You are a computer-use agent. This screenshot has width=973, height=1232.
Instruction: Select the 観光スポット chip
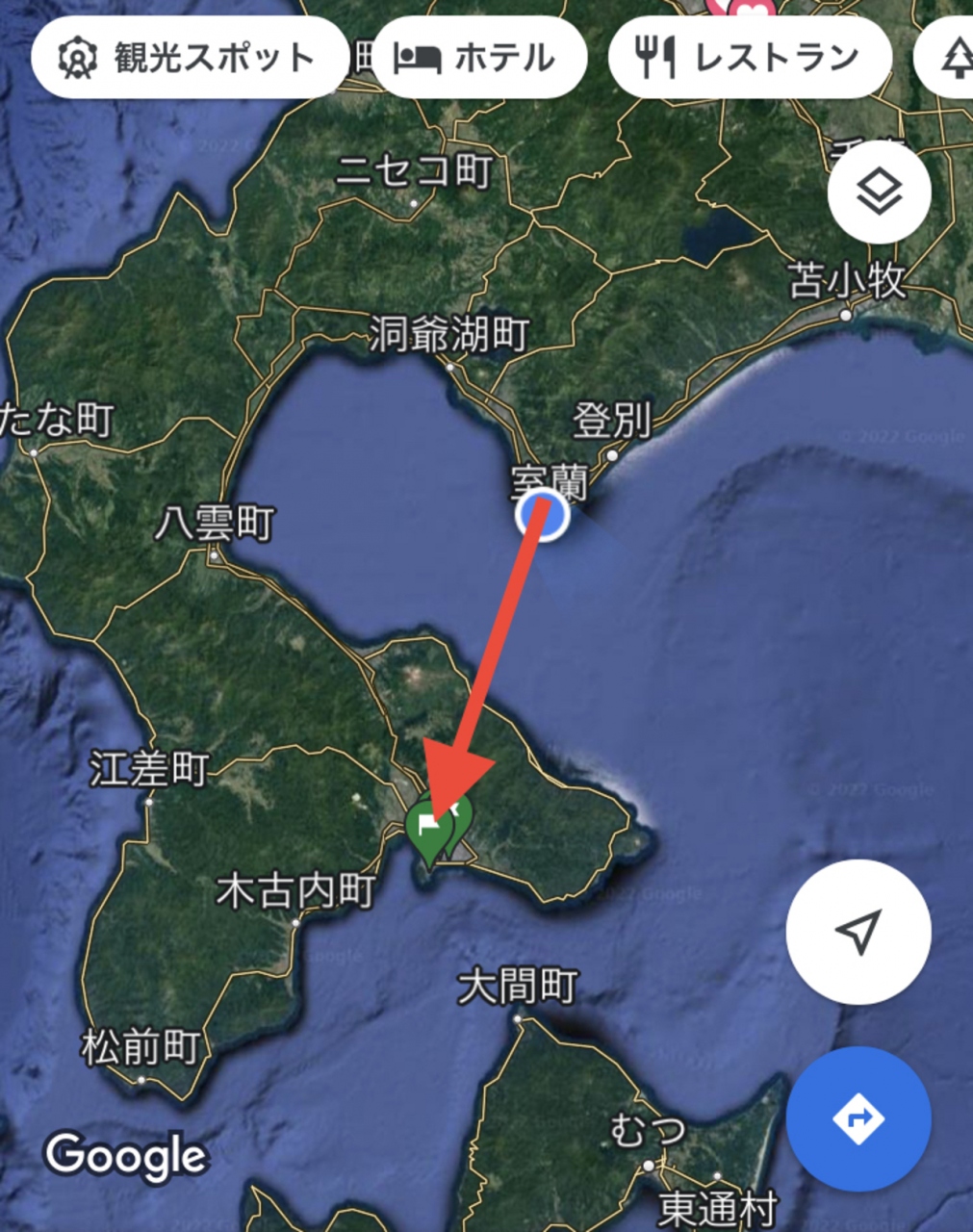(190, 58)
